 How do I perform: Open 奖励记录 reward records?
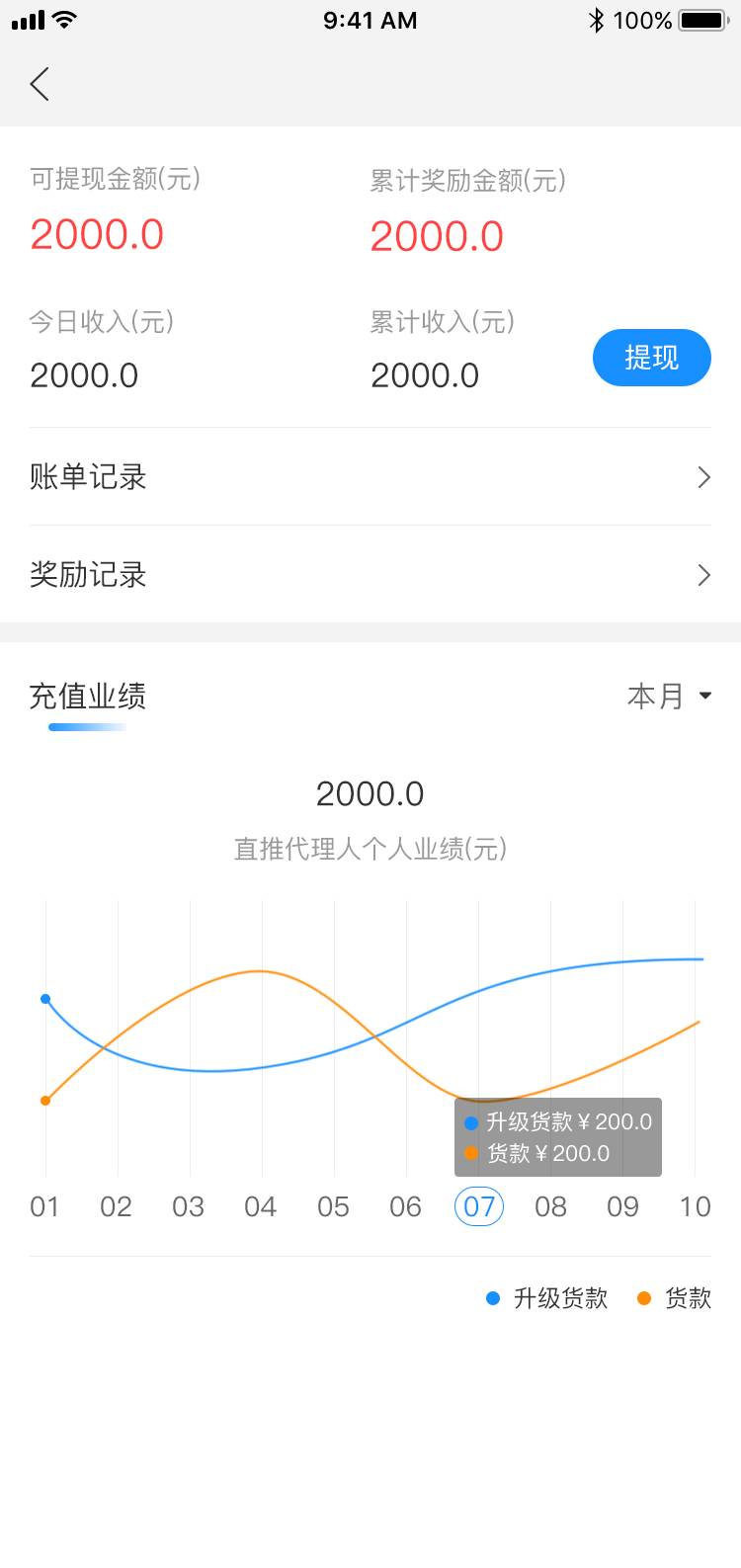[x=370, y=574]
